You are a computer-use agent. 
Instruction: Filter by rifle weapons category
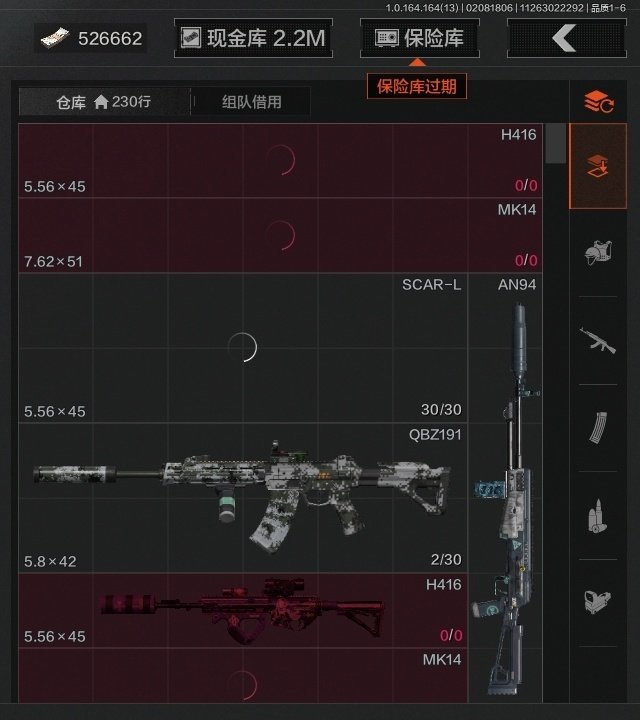[x=598, y=343]
